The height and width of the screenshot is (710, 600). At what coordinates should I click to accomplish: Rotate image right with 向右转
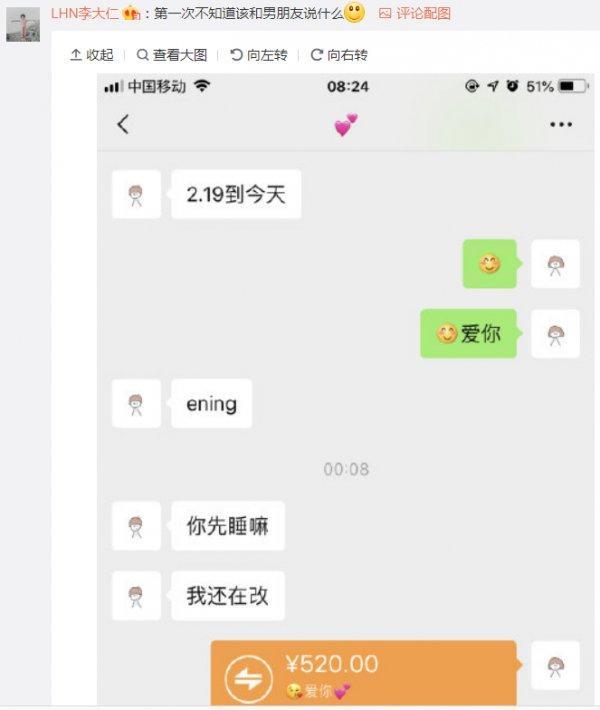click(x=339, y=55)
